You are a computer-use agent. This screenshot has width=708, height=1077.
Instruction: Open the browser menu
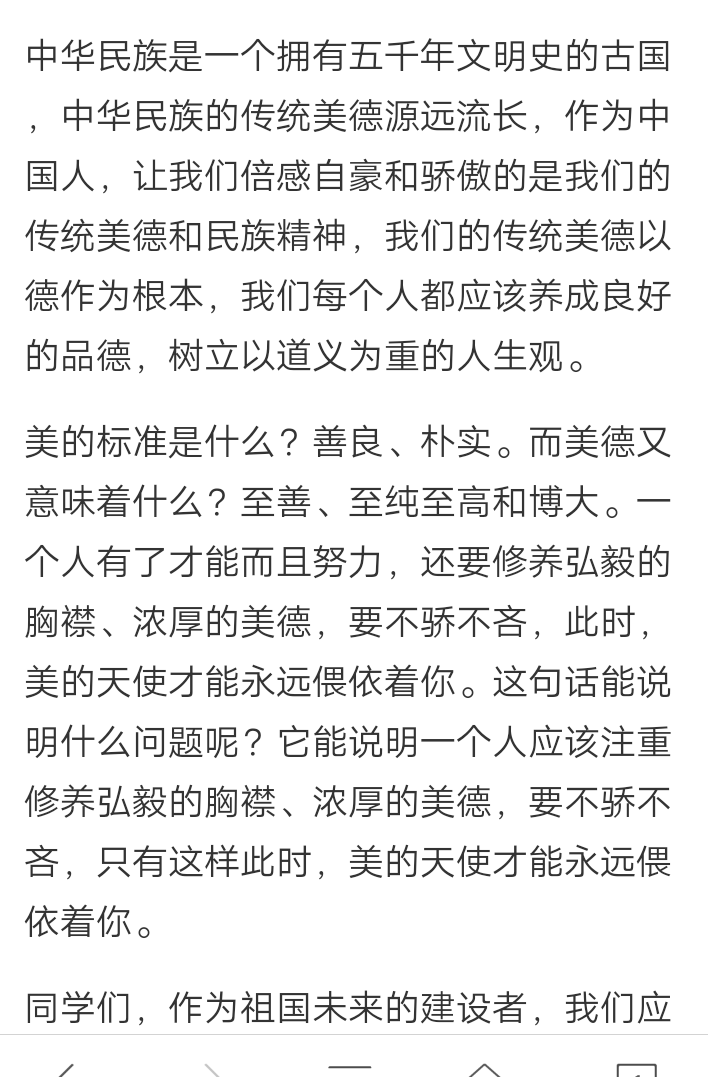pos(349,1066)
